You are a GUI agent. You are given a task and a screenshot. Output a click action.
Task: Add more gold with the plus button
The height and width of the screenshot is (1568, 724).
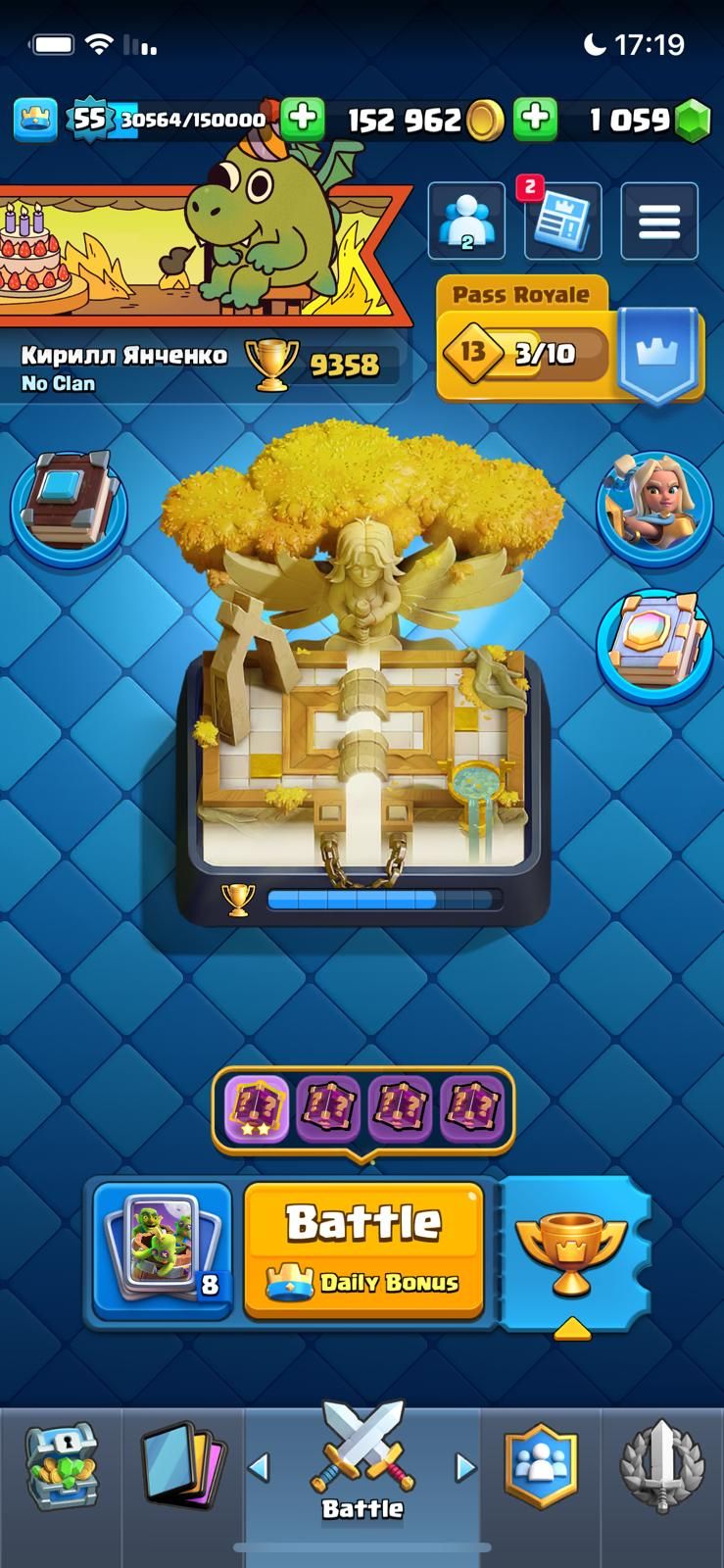(303, 119)
